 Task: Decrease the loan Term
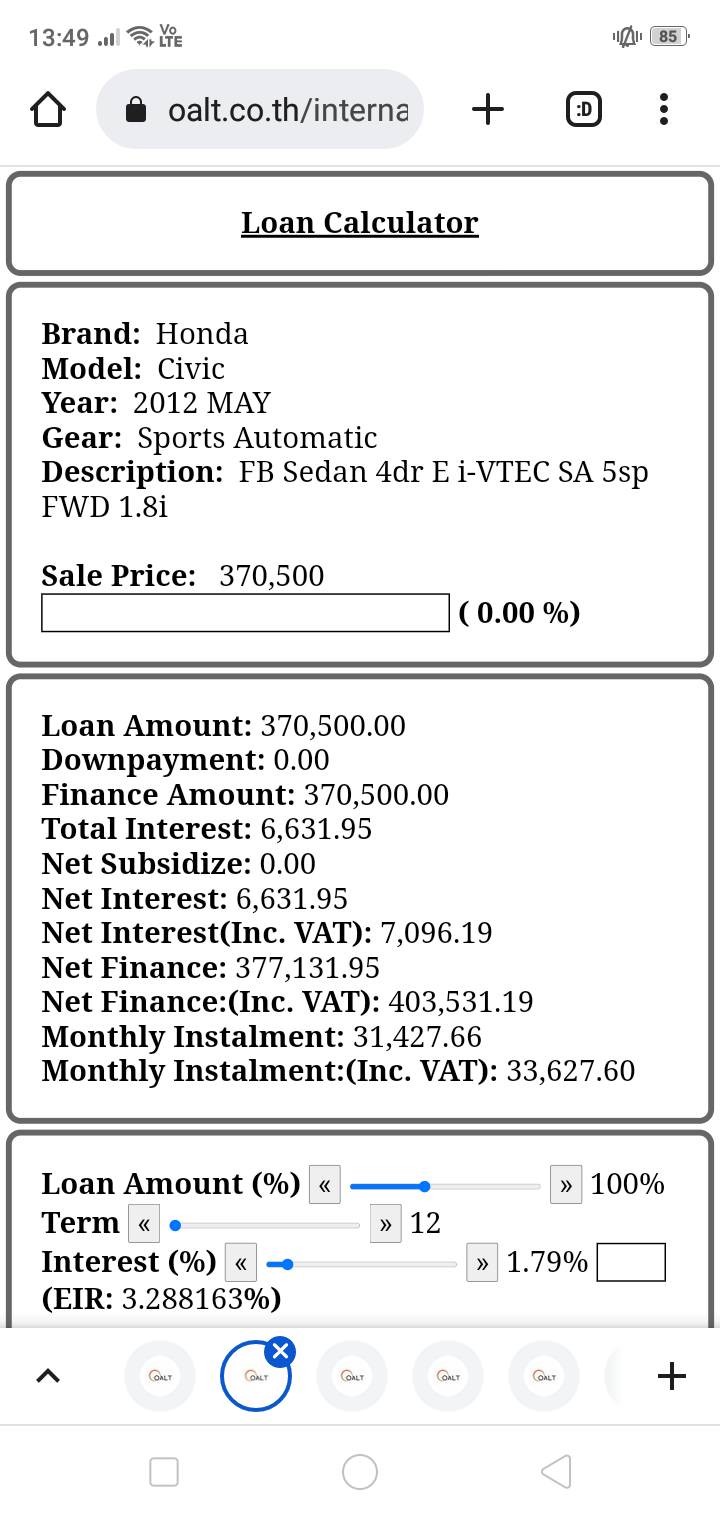(x=144, y=1224)
